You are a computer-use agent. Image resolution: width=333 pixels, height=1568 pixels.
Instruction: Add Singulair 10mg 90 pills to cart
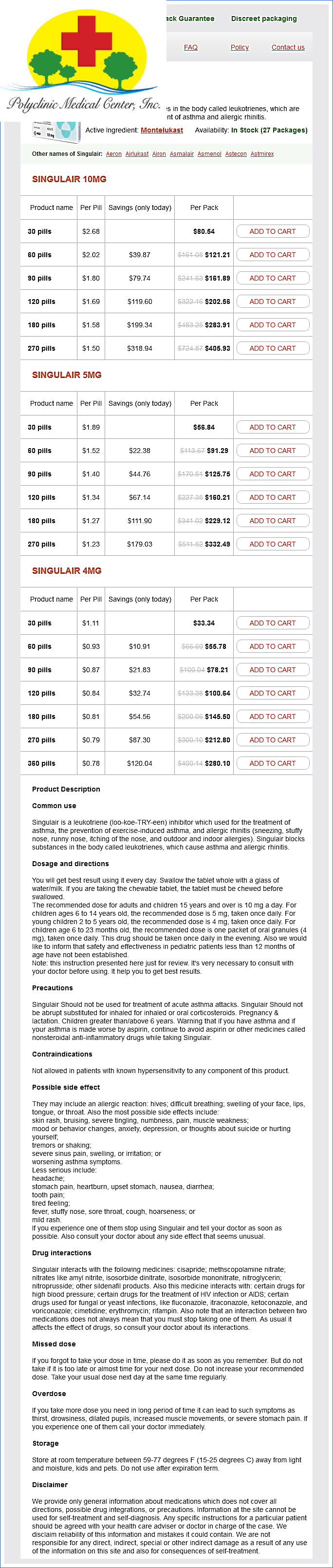point(272,278)
